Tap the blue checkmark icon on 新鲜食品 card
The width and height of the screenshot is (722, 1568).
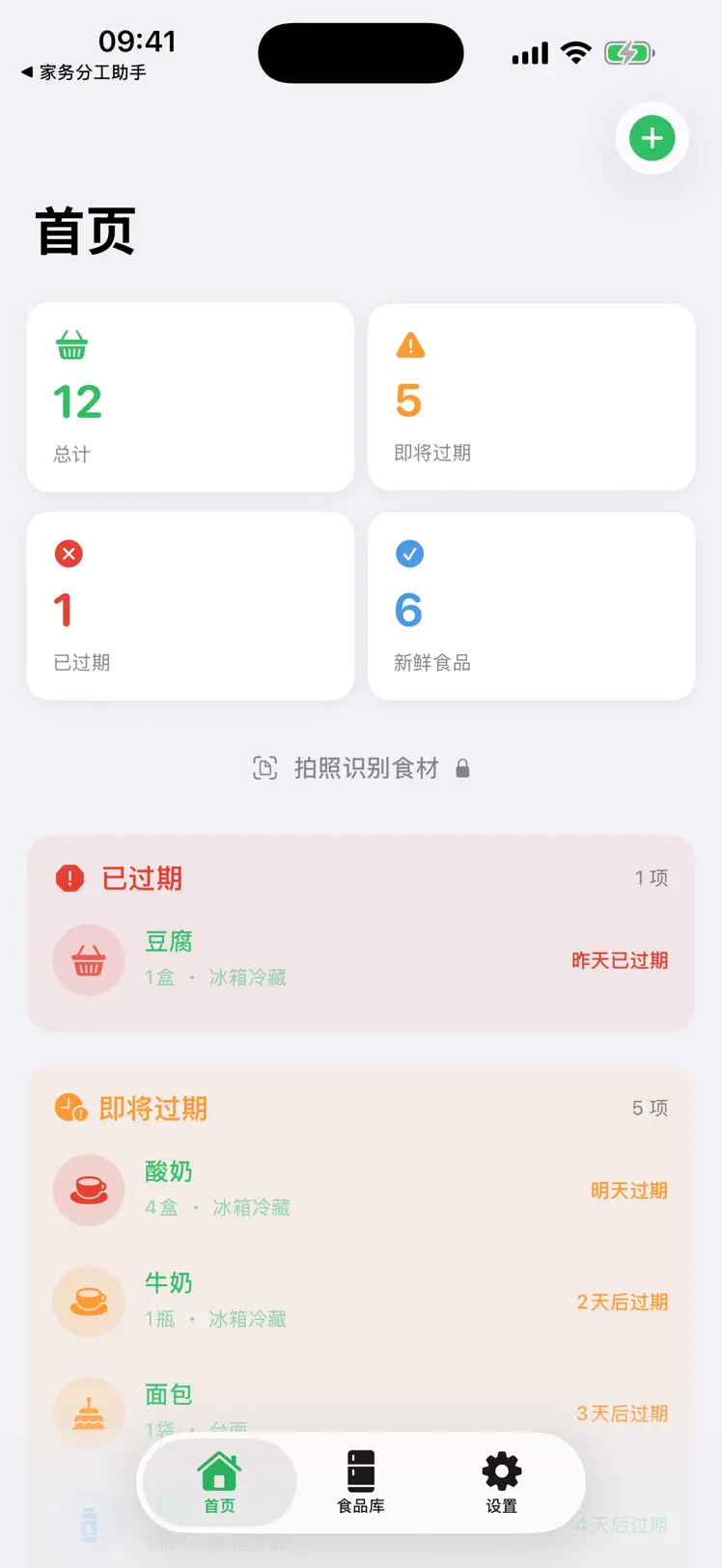pyautogui.click(x=409, y=554)
